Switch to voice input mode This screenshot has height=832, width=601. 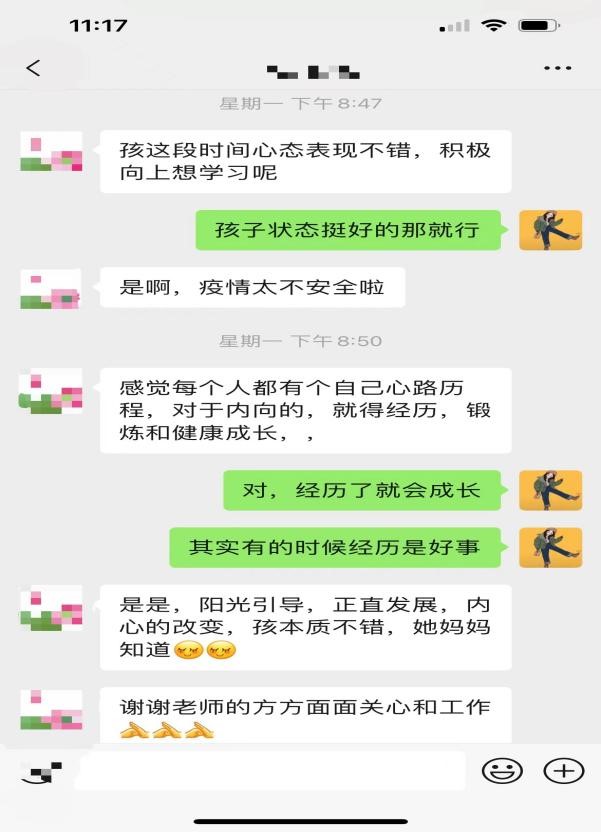41,771
